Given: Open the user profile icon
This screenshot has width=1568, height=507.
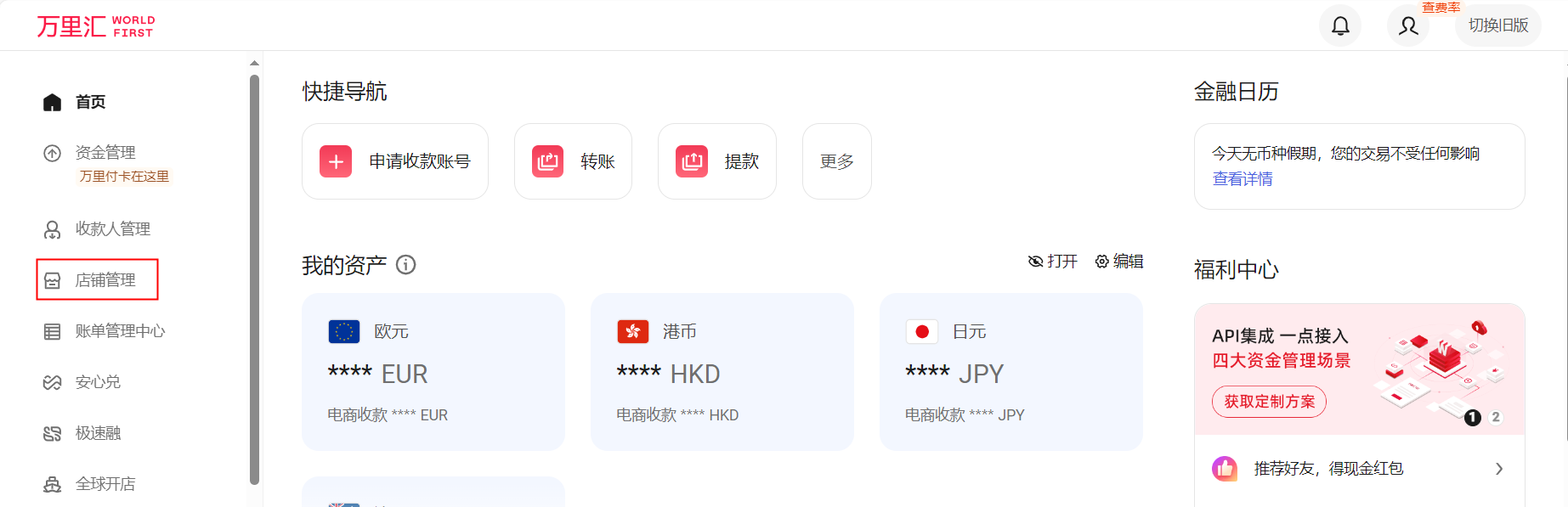Looking at the screenshot, I should (x=1408, y=25).
